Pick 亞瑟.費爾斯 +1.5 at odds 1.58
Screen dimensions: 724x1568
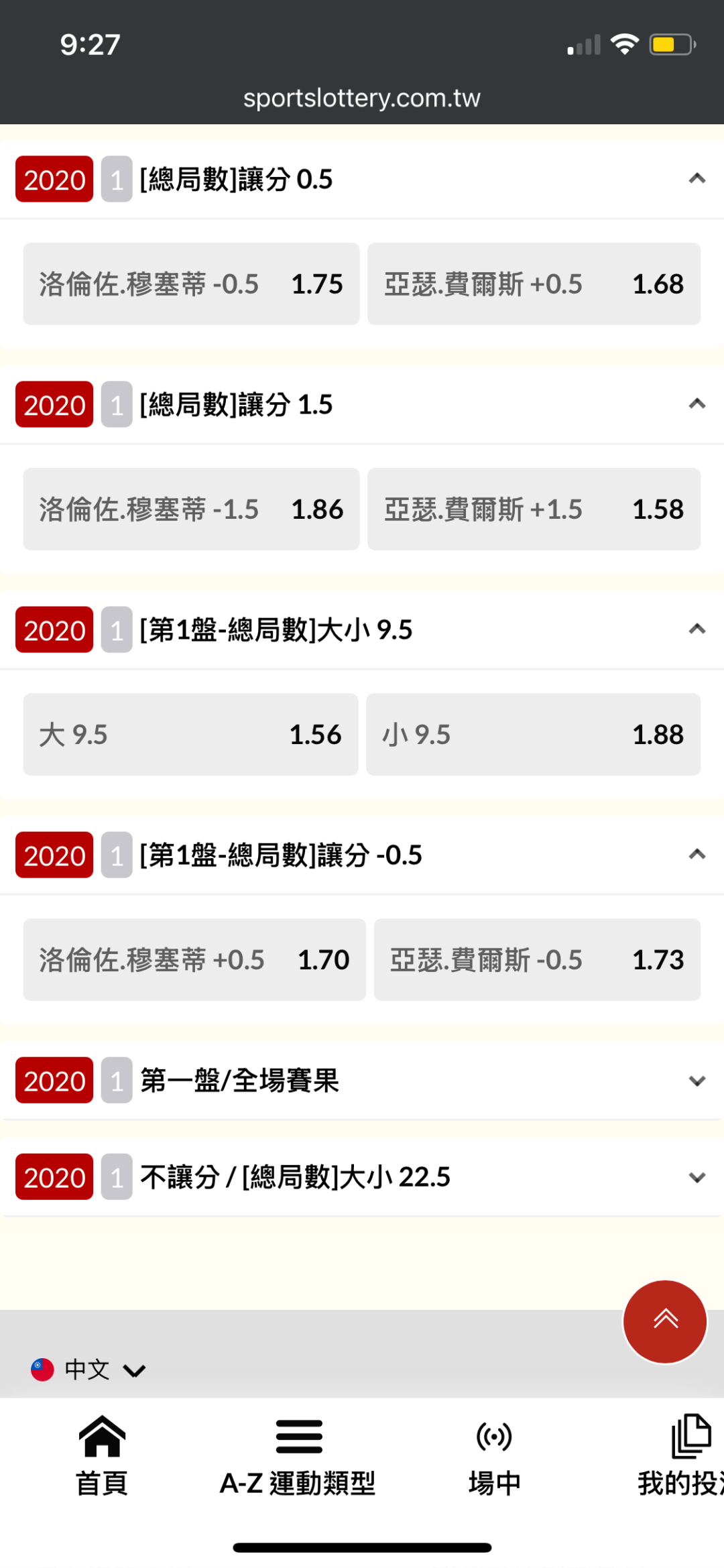[x=534, y=509]
